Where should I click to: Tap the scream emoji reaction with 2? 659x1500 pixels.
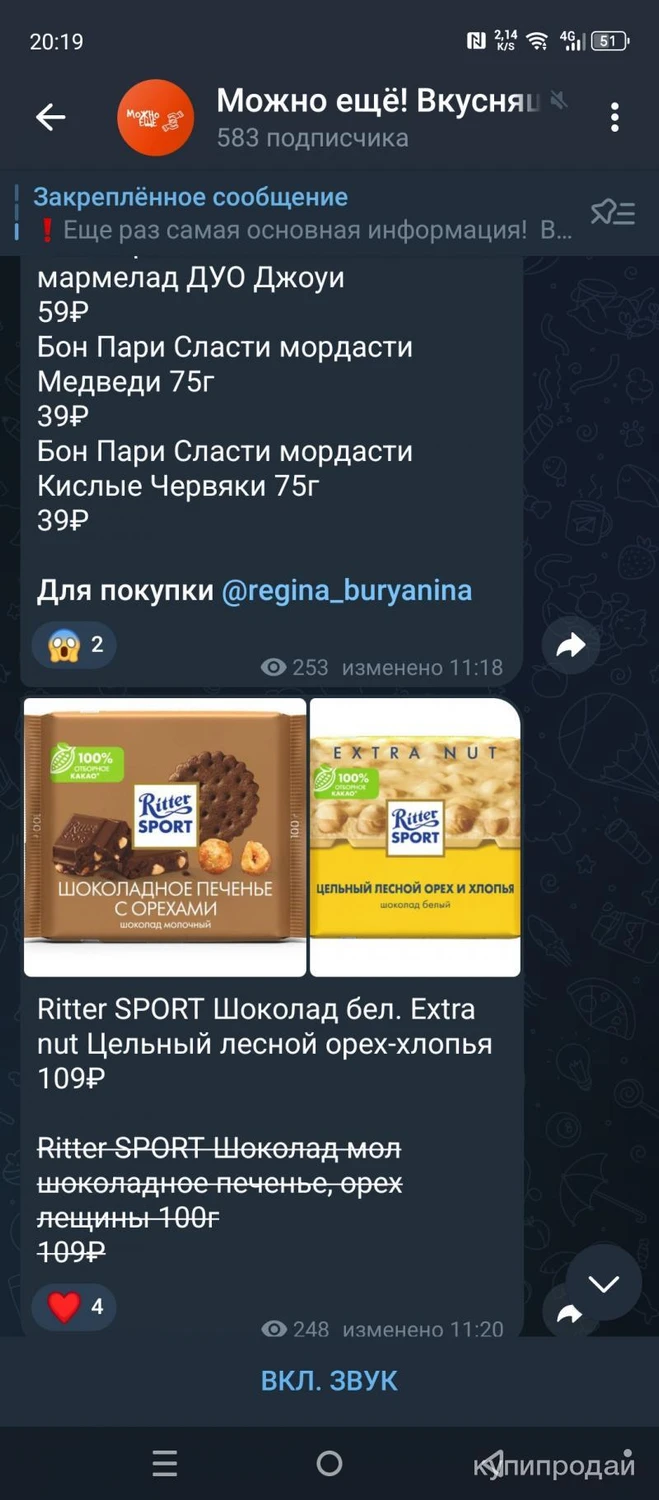point(74,644)
